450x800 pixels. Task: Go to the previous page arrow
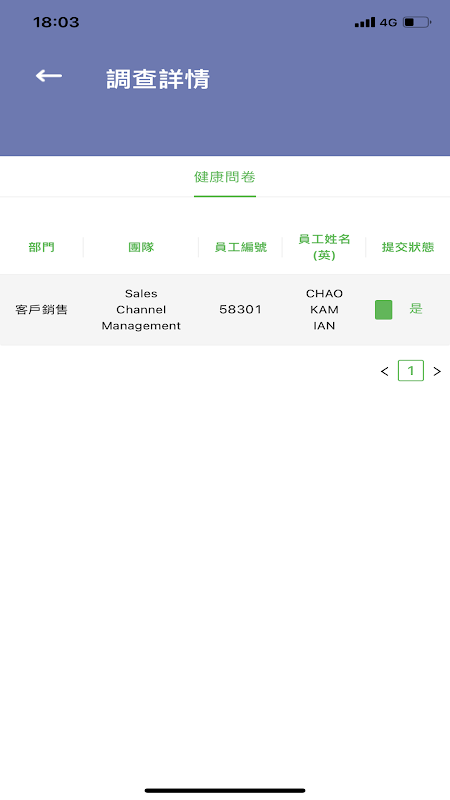[x=385, y=371]
